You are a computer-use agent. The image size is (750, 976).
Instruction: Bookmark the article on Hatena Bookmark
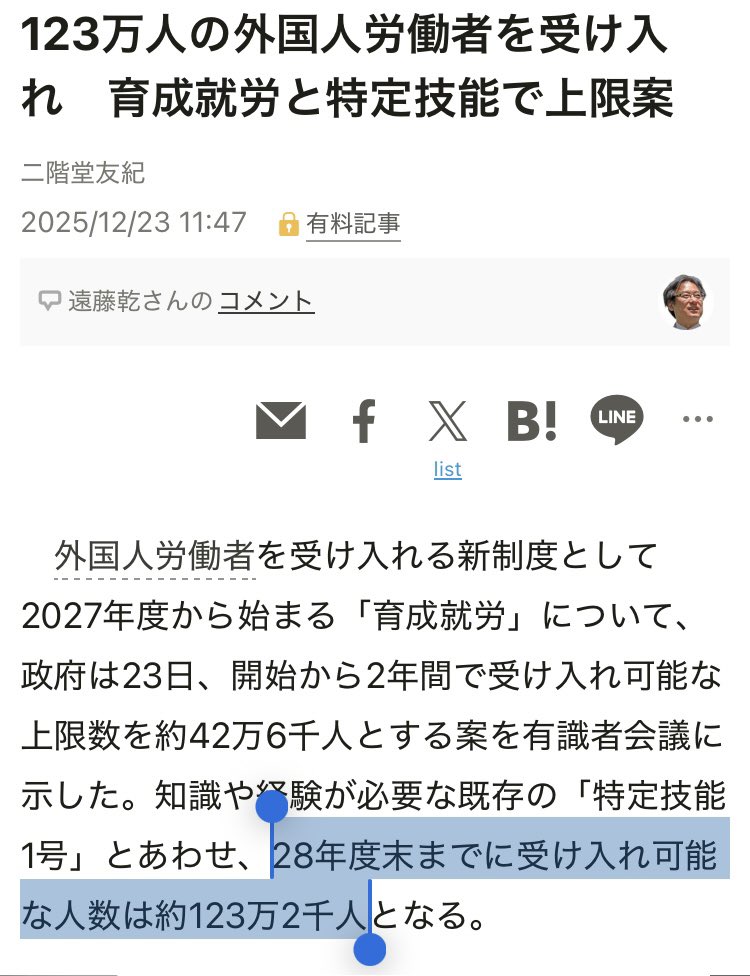point(531,423)
